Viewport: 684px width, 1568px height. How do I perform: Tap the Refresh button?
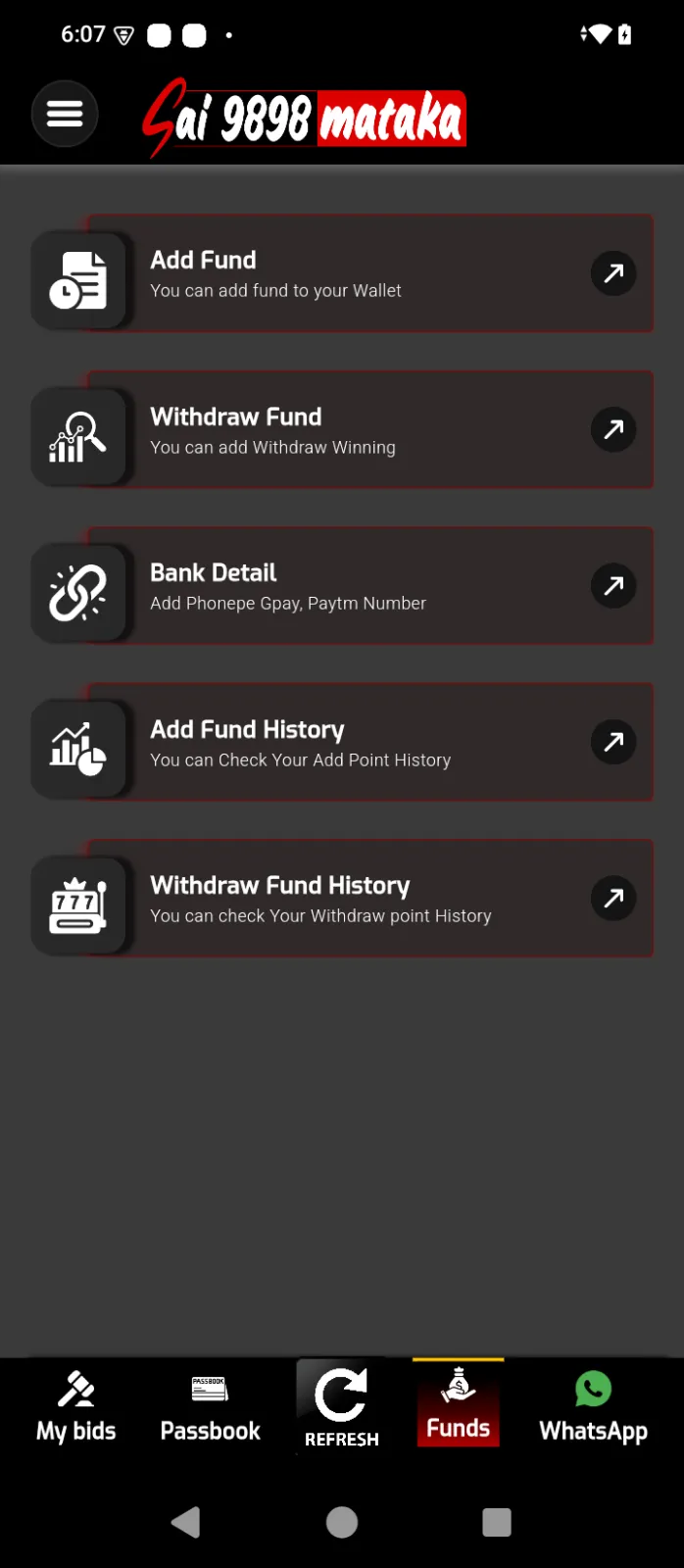[341, 1407]
